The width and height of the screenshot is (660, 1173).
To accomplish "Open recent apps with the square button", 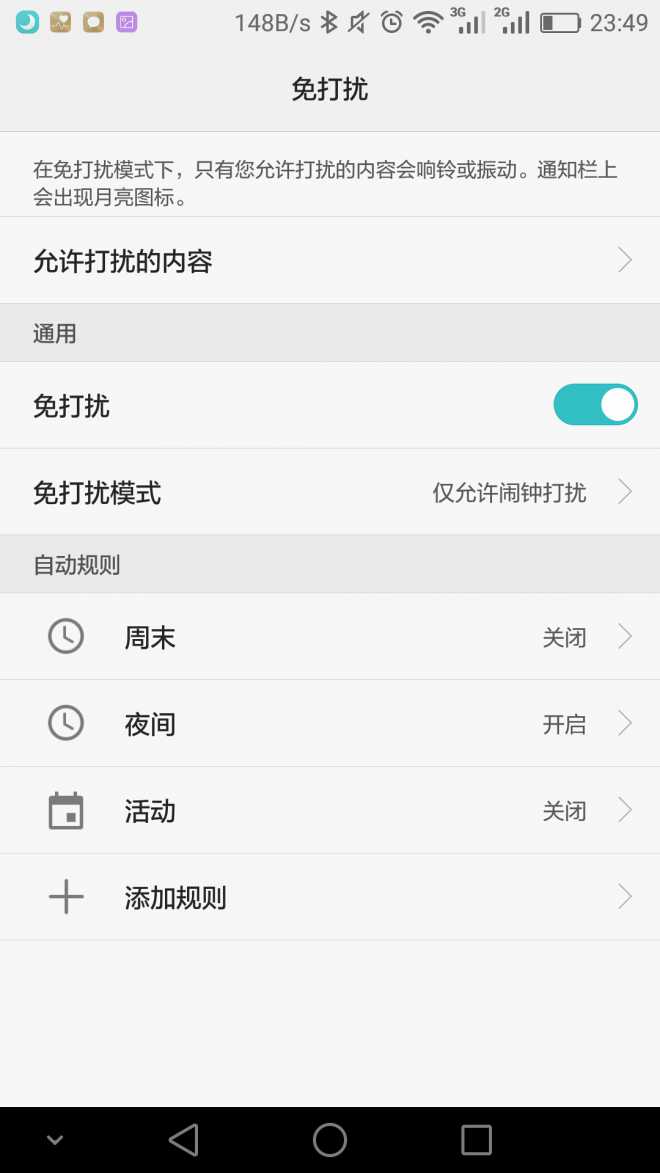I will pyautogui.click(x=476, y=1140).
